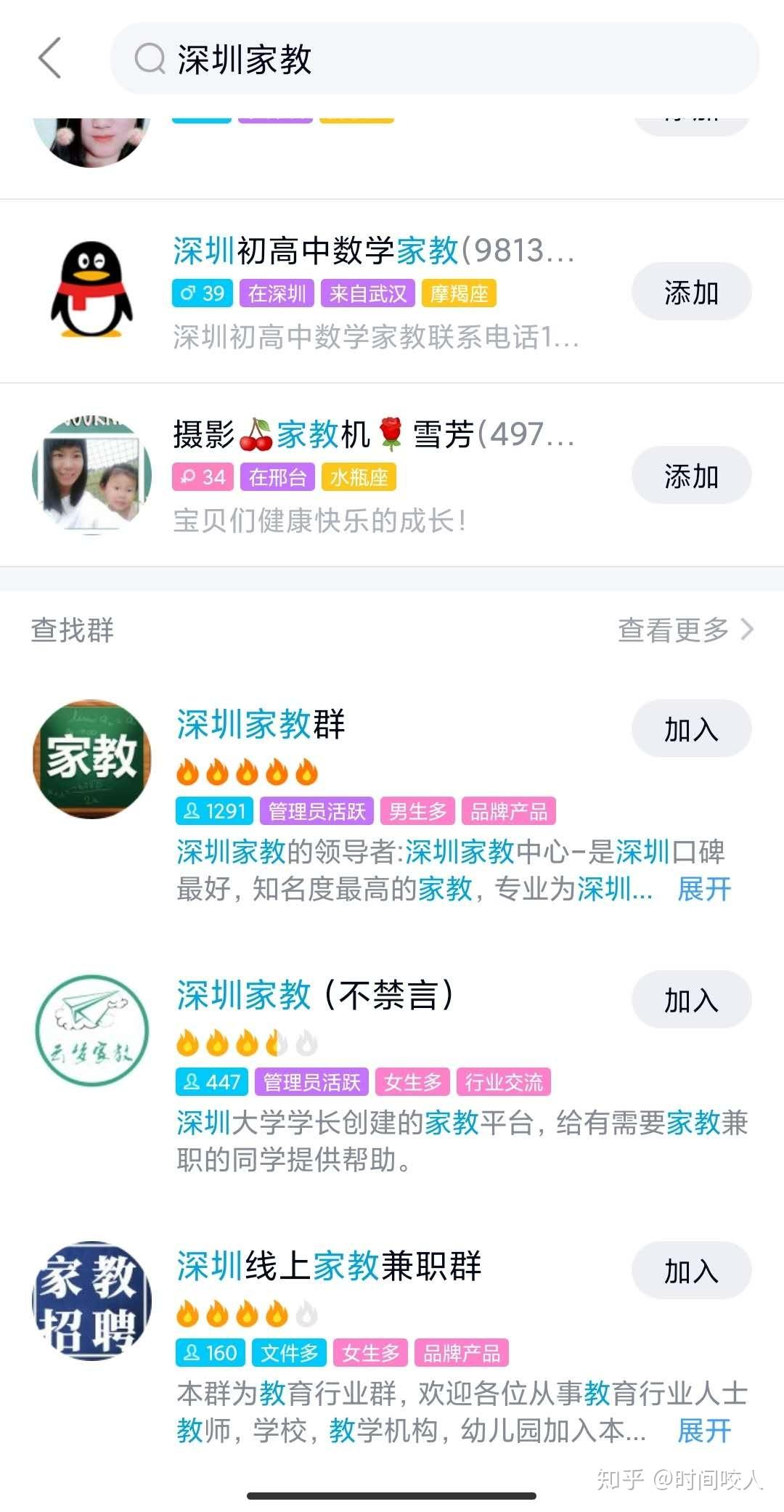Open the 深圳家教（不禁言）group details
Image resolution: width=784 pixels, height=1512 pixels.
pyautogui.click(x=392, y=1073)
